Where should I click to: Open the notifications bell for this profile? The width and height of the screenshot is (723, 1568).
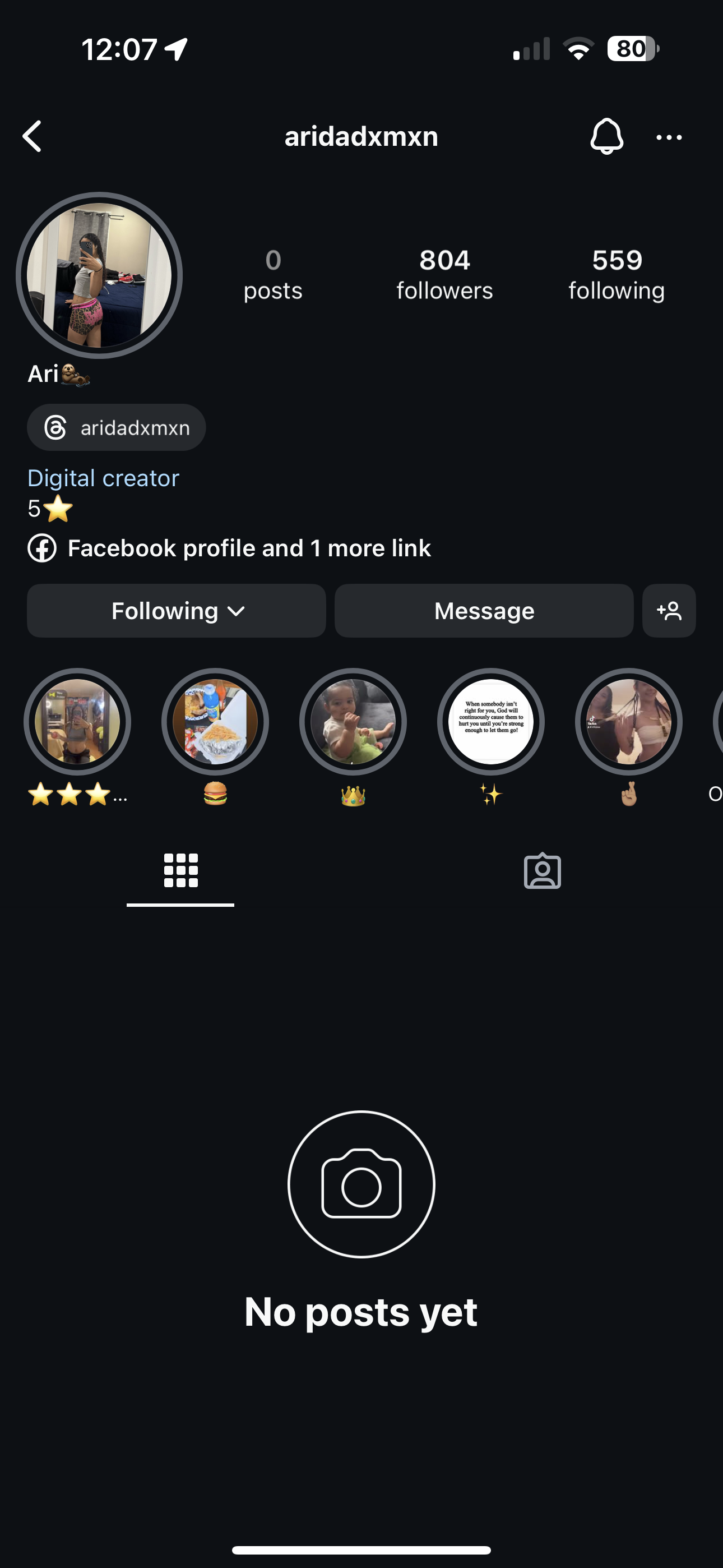(x=607, y=136)
